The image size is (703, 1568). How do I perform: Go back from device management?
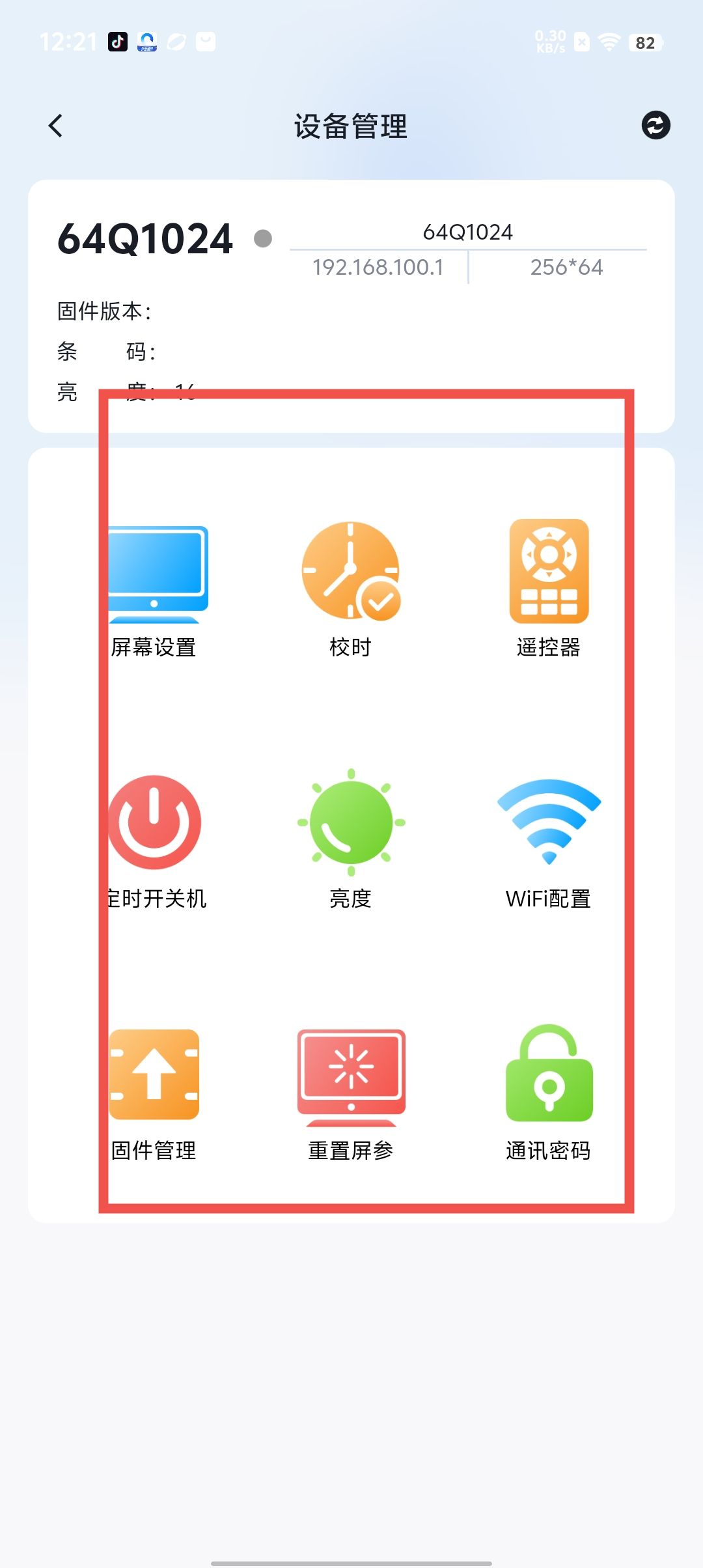click(56, 126)
